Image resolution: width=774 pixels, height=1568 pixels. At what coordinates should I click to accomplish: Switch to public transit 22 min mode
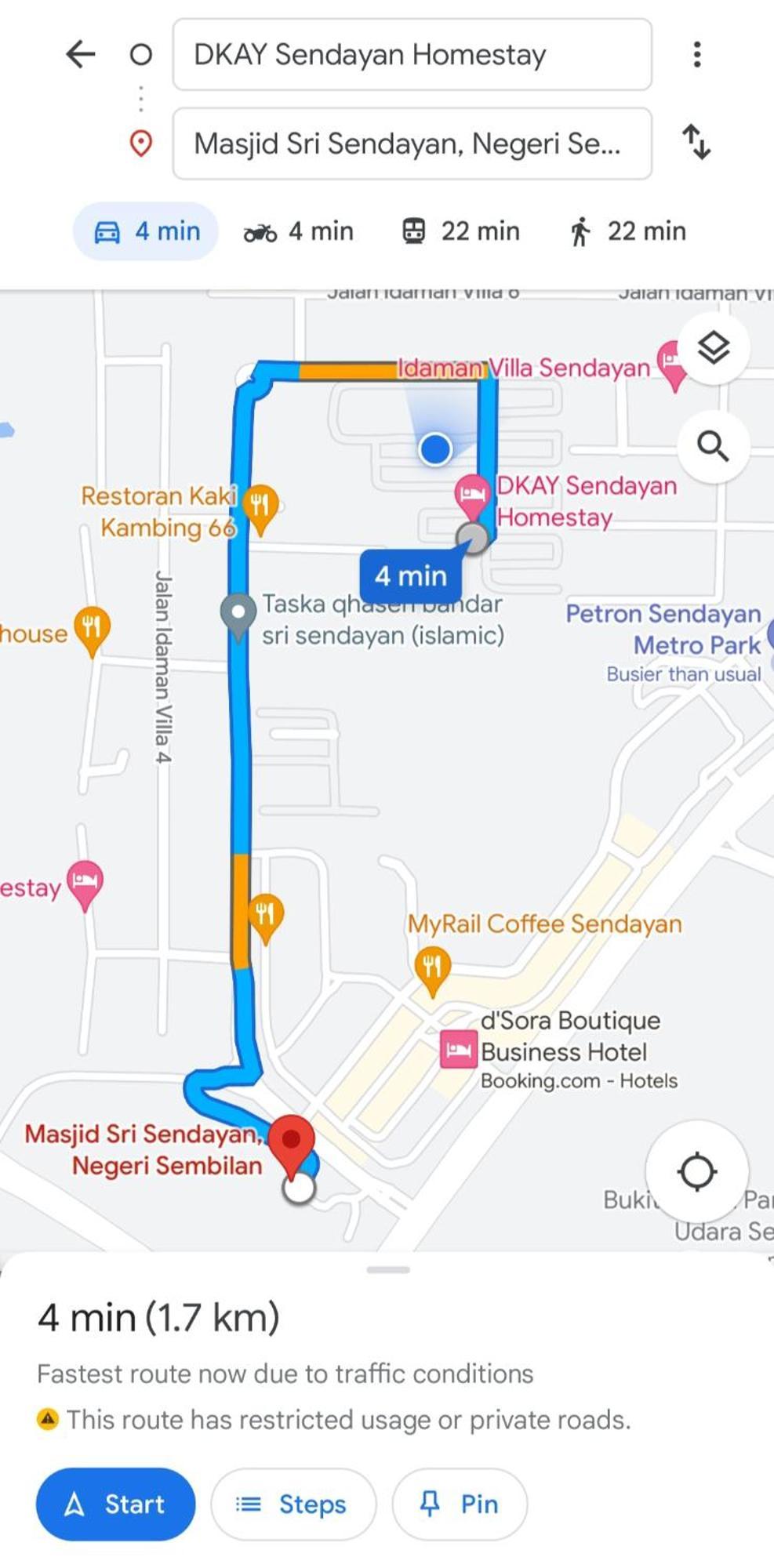coord(461,231)
